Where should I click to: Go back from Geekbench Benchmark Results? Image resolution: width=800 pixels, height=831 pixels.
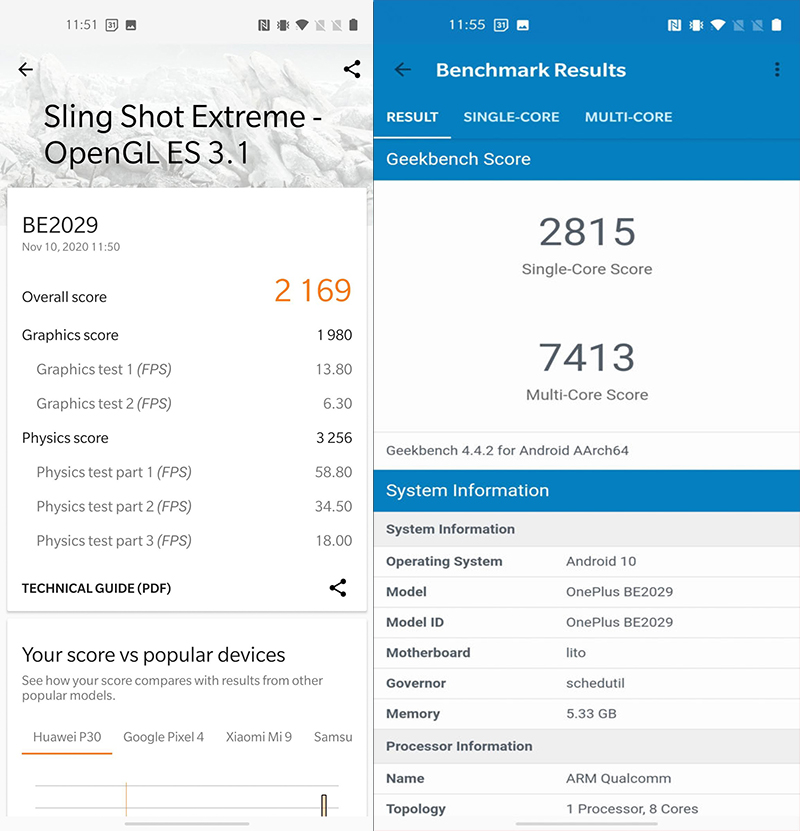point(403,70)
